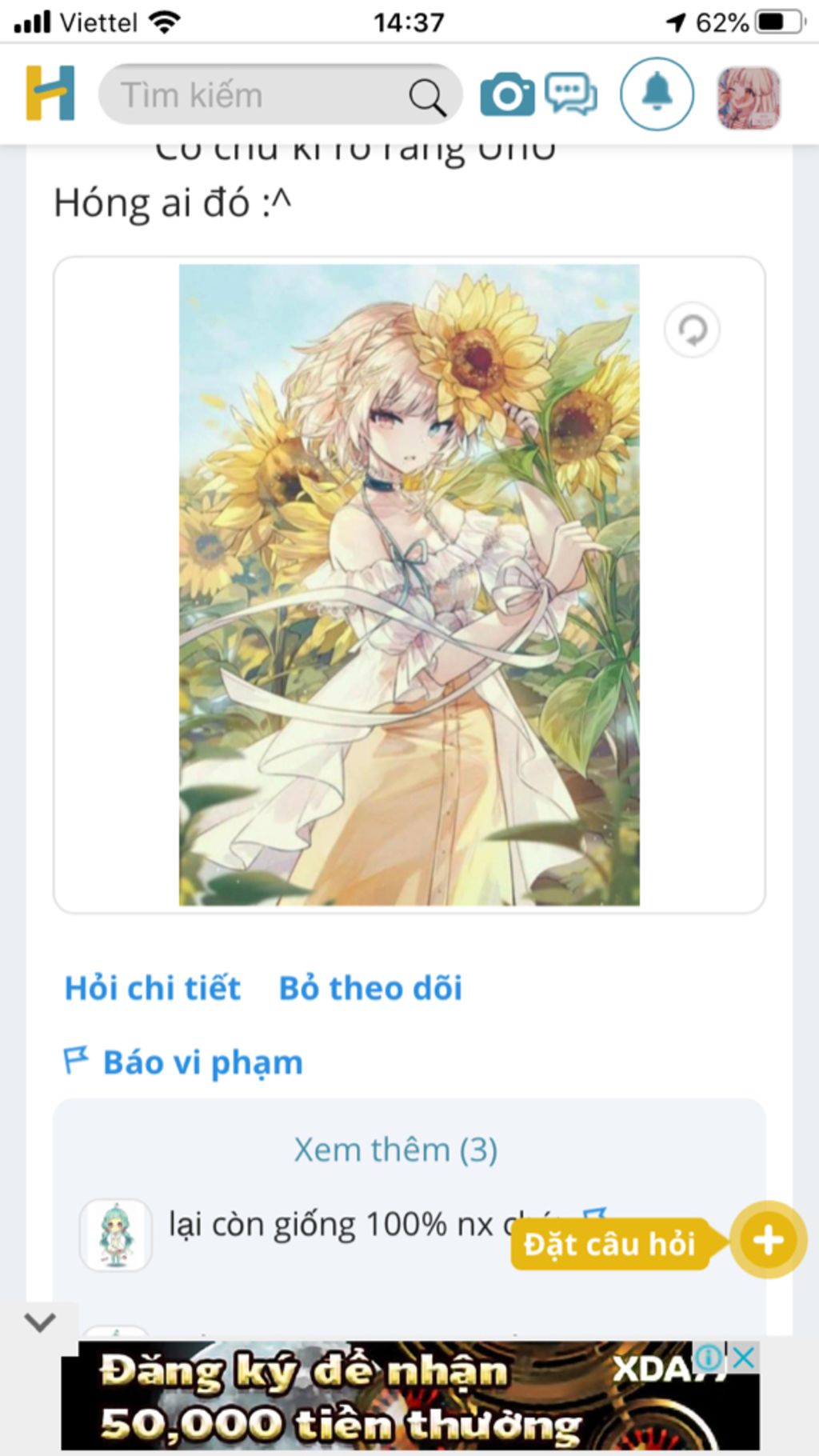Open the camera to snap a question
Screen dimensions: 819x1456
click(507, 95)
